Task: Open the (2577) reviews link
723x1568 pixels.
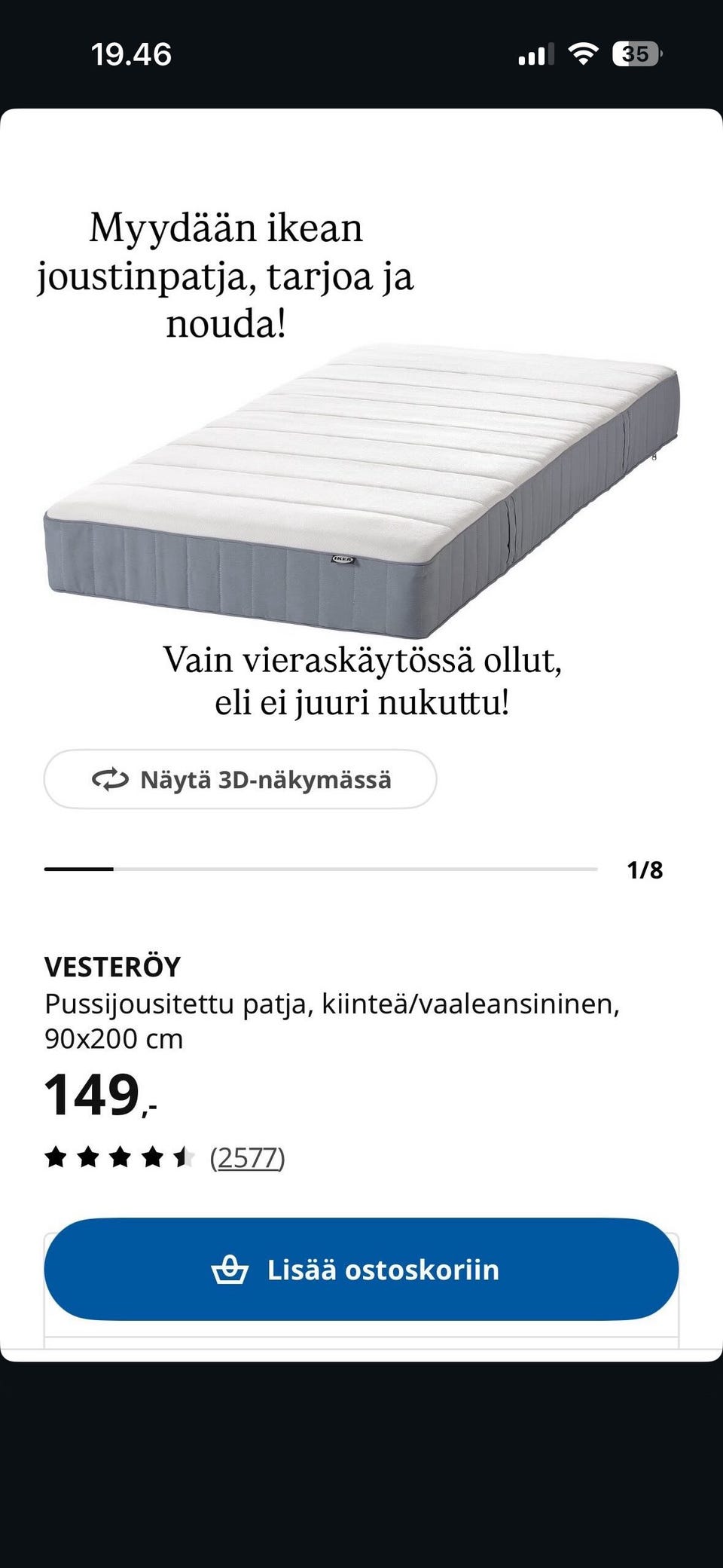Action: 249,1153
